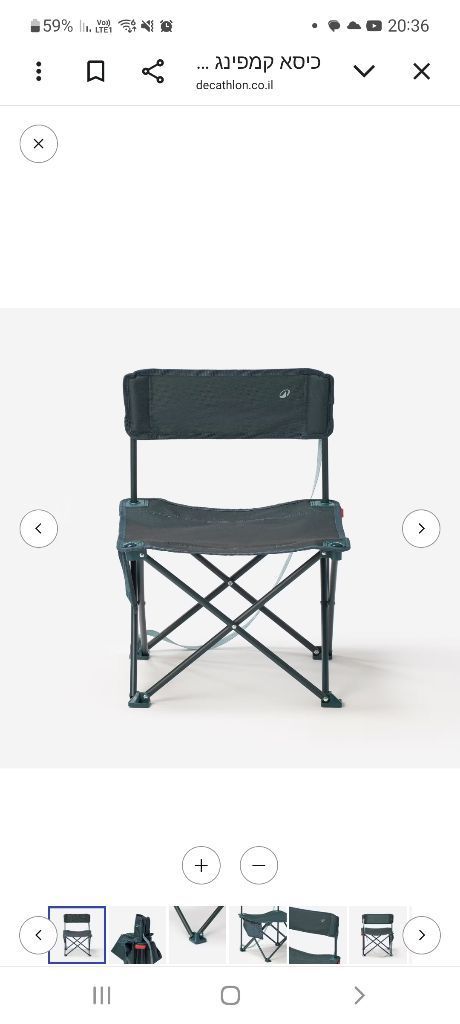The image size is (460, 1024).
Task: Move thumbnail strip to next items
Action: pos(421,935)
